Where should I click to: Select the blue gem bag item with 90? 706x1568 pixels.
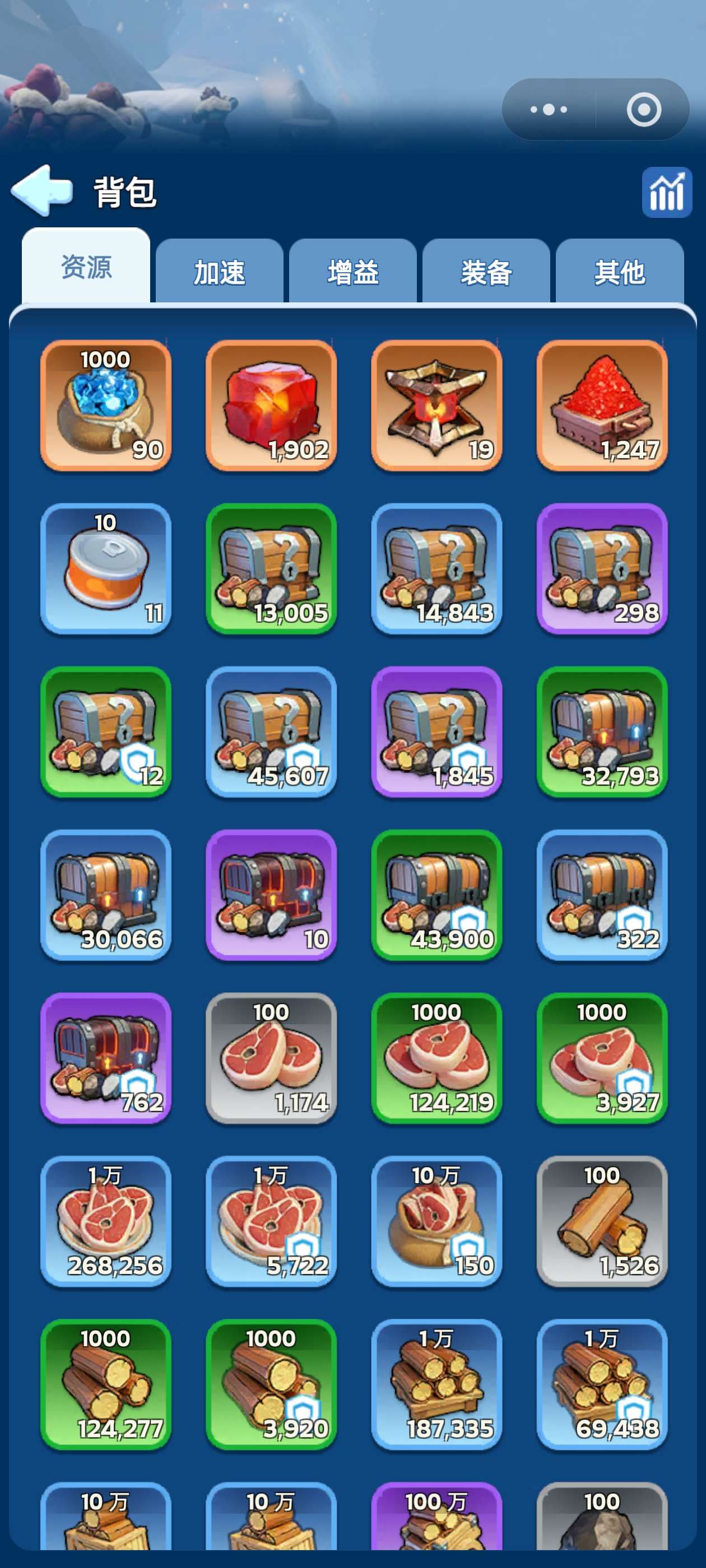pyautogui.click(x=106, y=405)
